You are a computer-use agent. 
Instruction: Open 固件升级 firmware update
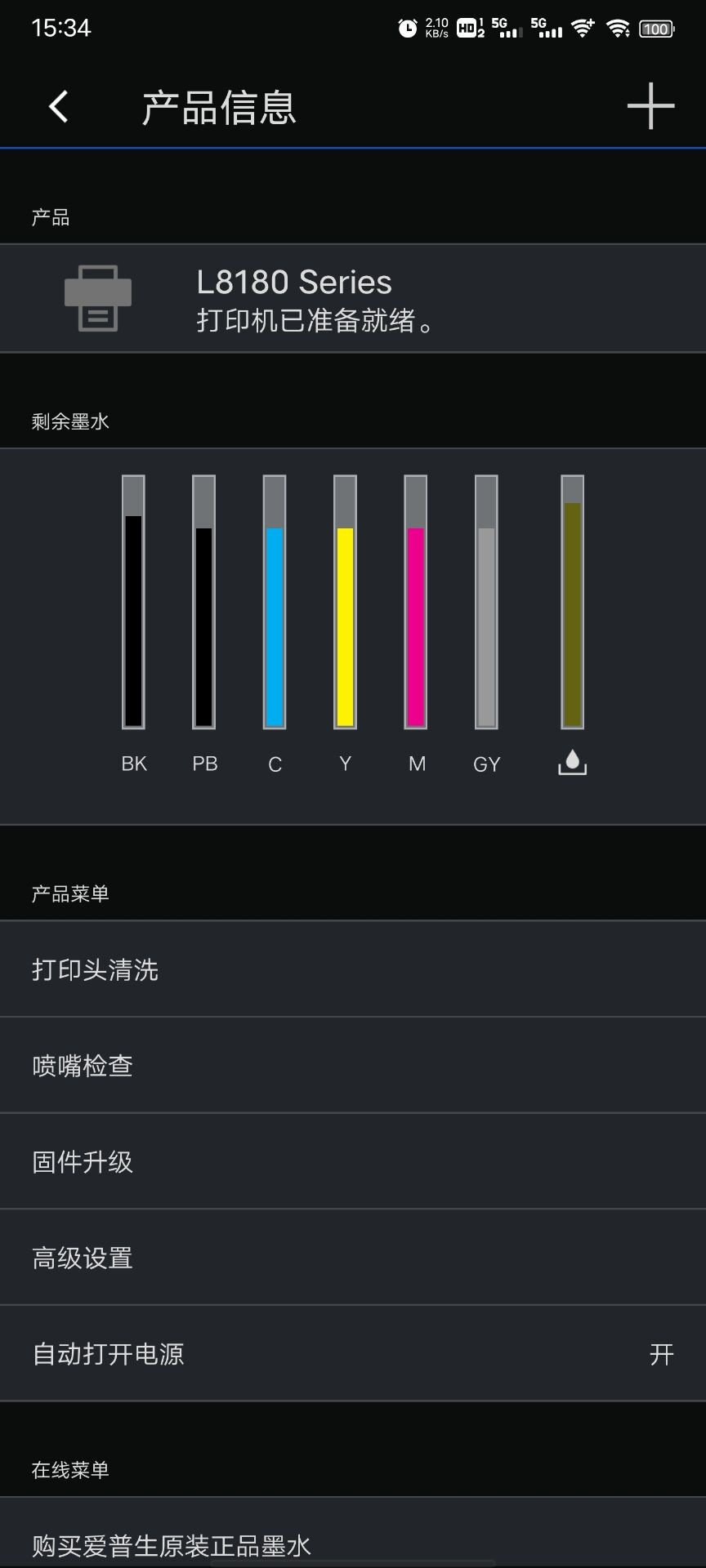click(x=353, y=1161)
